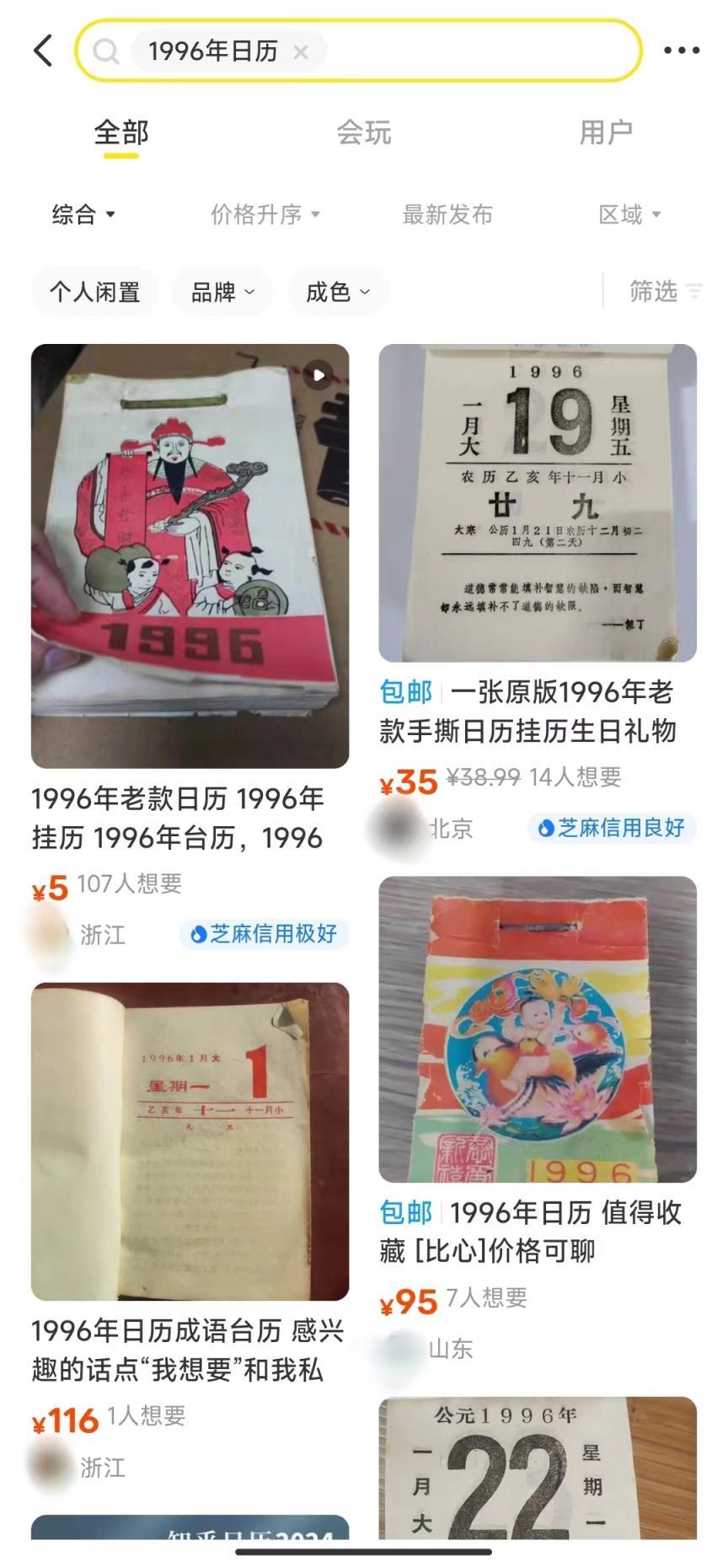This screenshot has width=728, height=1568.
Task: Expand the 综合 sort dropdown
Action: pos(83,214)
